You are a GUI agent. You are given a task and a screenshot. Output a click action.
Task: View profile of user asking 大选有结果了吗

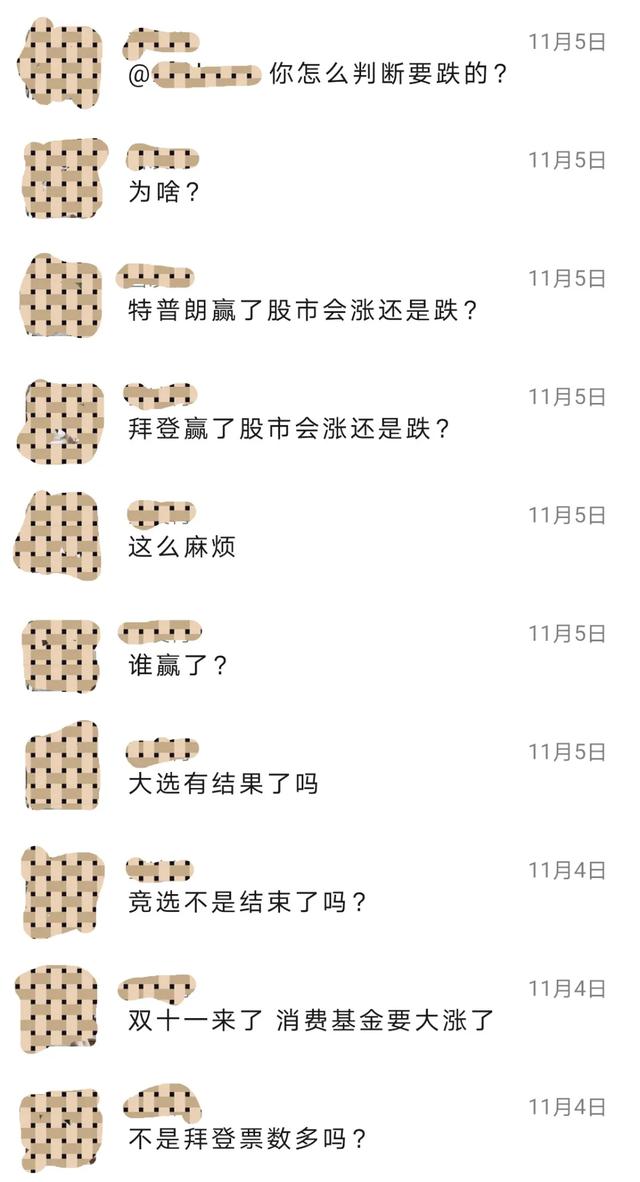click(62, 765)
